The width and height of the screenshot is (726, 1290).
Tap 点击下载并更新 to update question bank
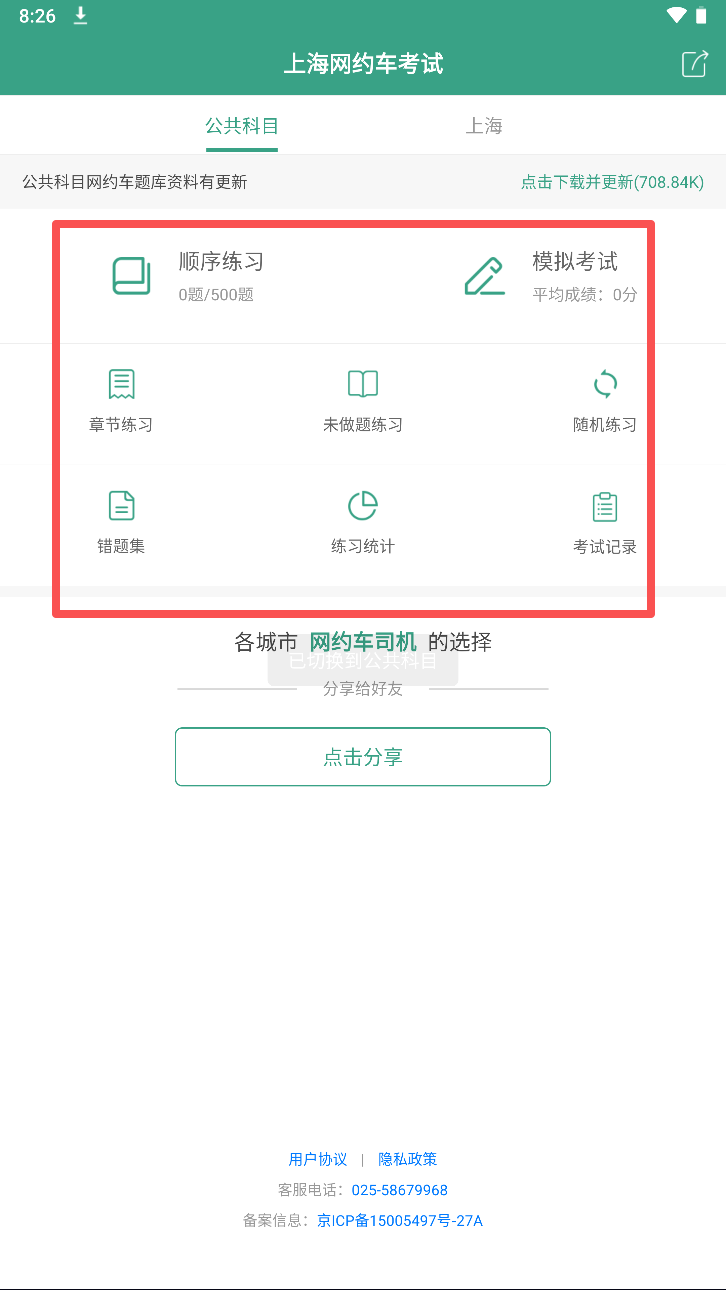click(612, 182)
